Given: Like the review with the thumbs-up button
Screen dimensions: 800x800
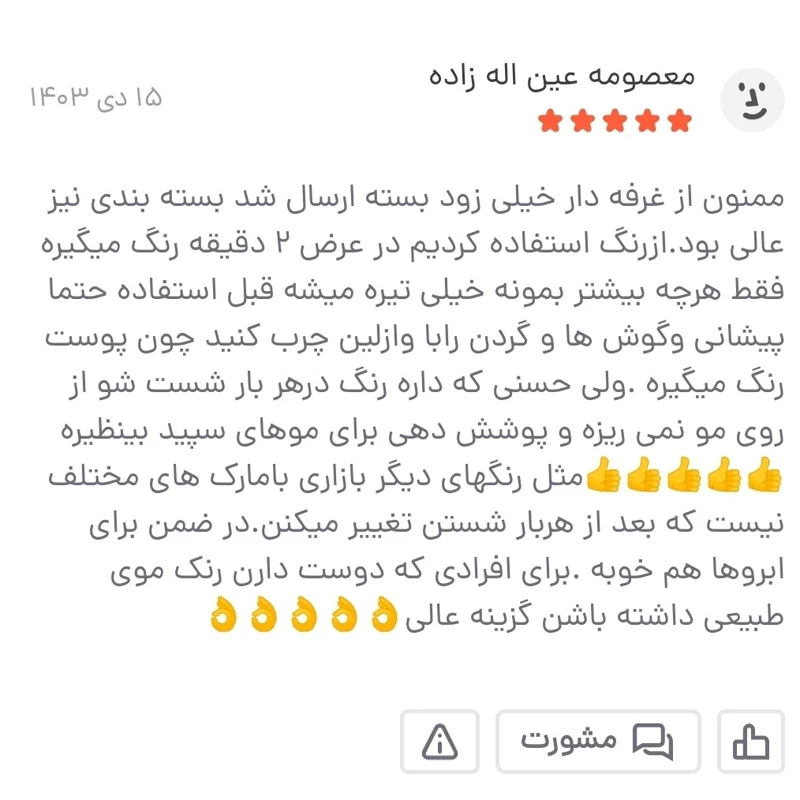Looking at the screenshot, I should click(x=751, y=741).
